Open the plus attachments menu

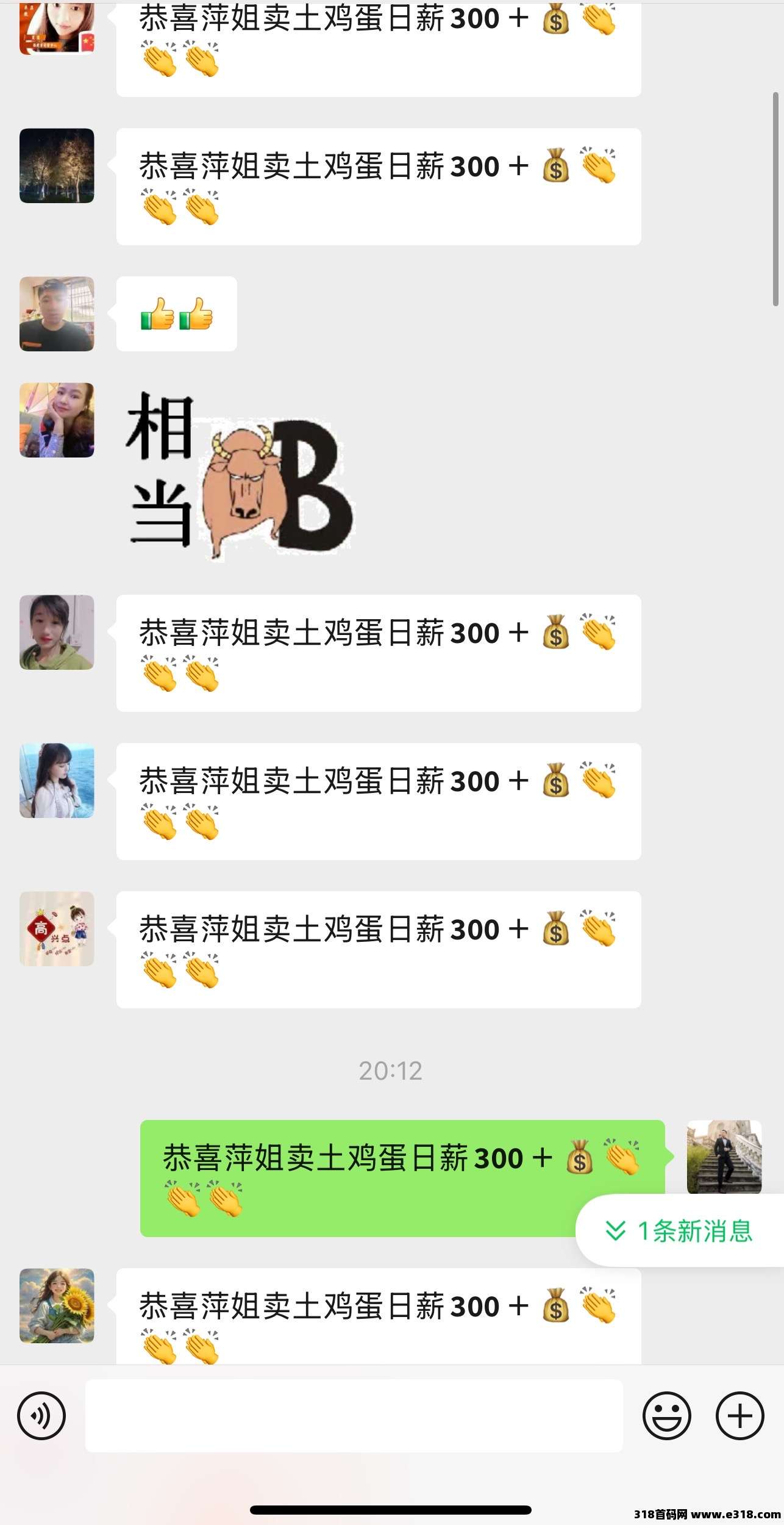[739, 1415]
